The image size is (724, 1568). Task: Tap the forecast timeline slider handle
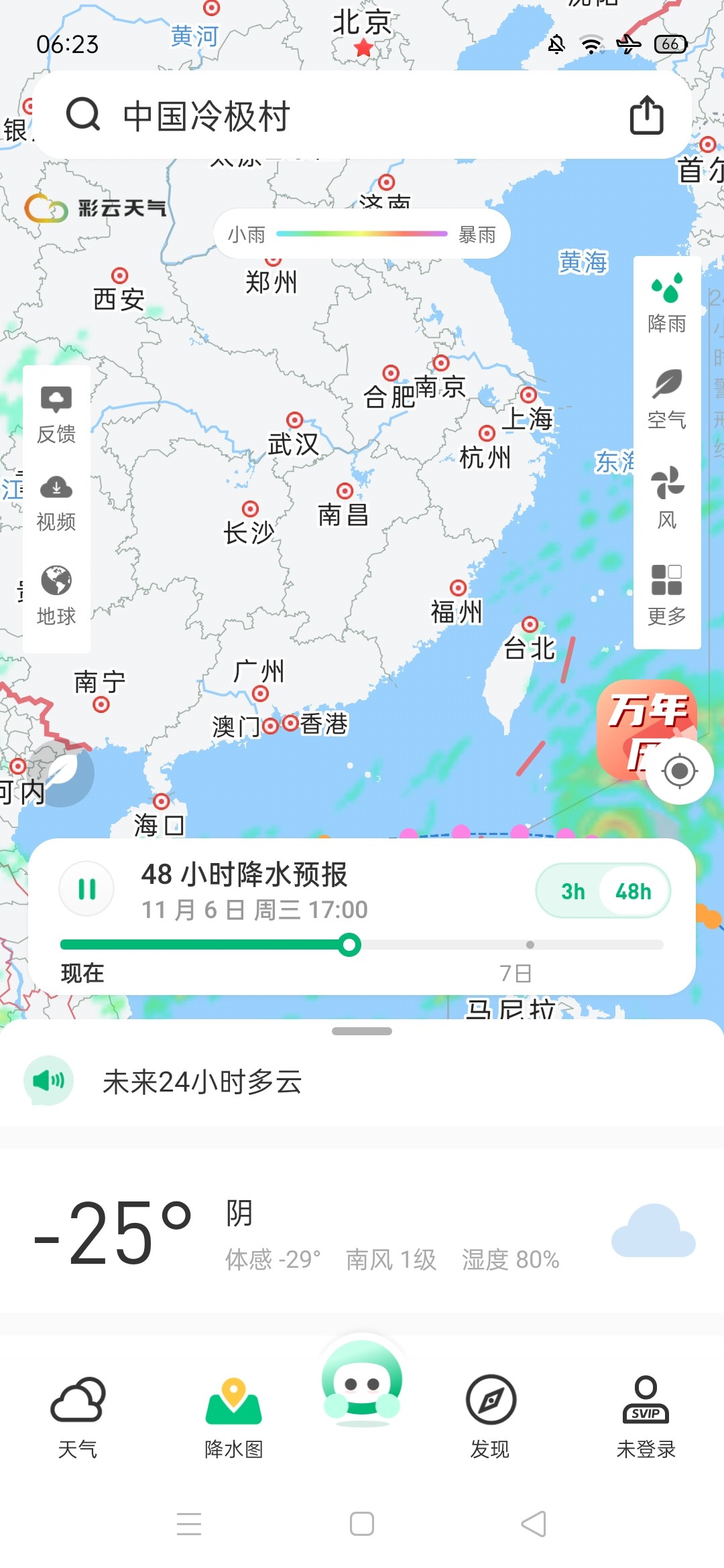[349, 945]
